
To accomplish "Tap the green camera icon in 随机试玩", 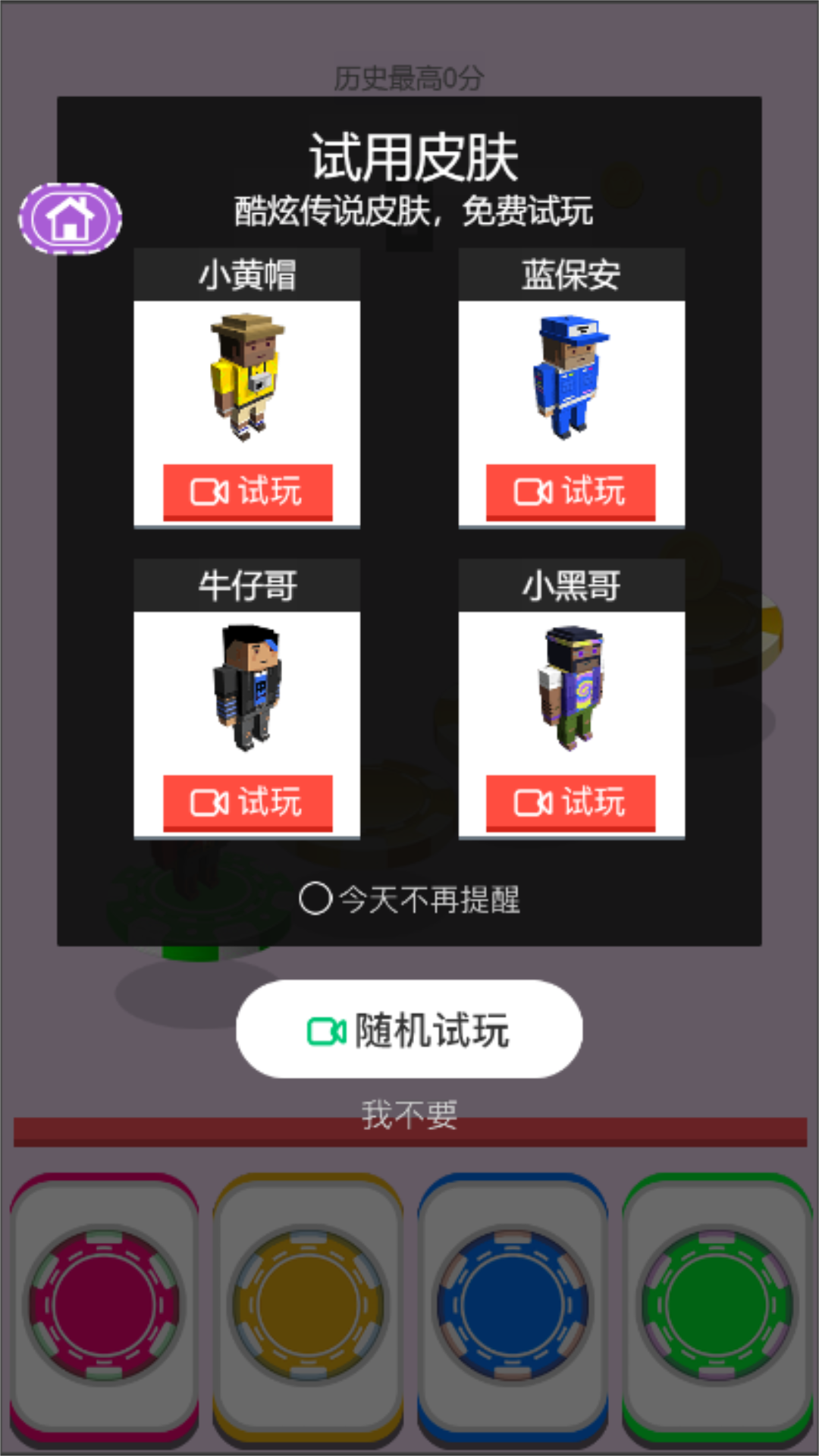I will [x=328, y=1031].
